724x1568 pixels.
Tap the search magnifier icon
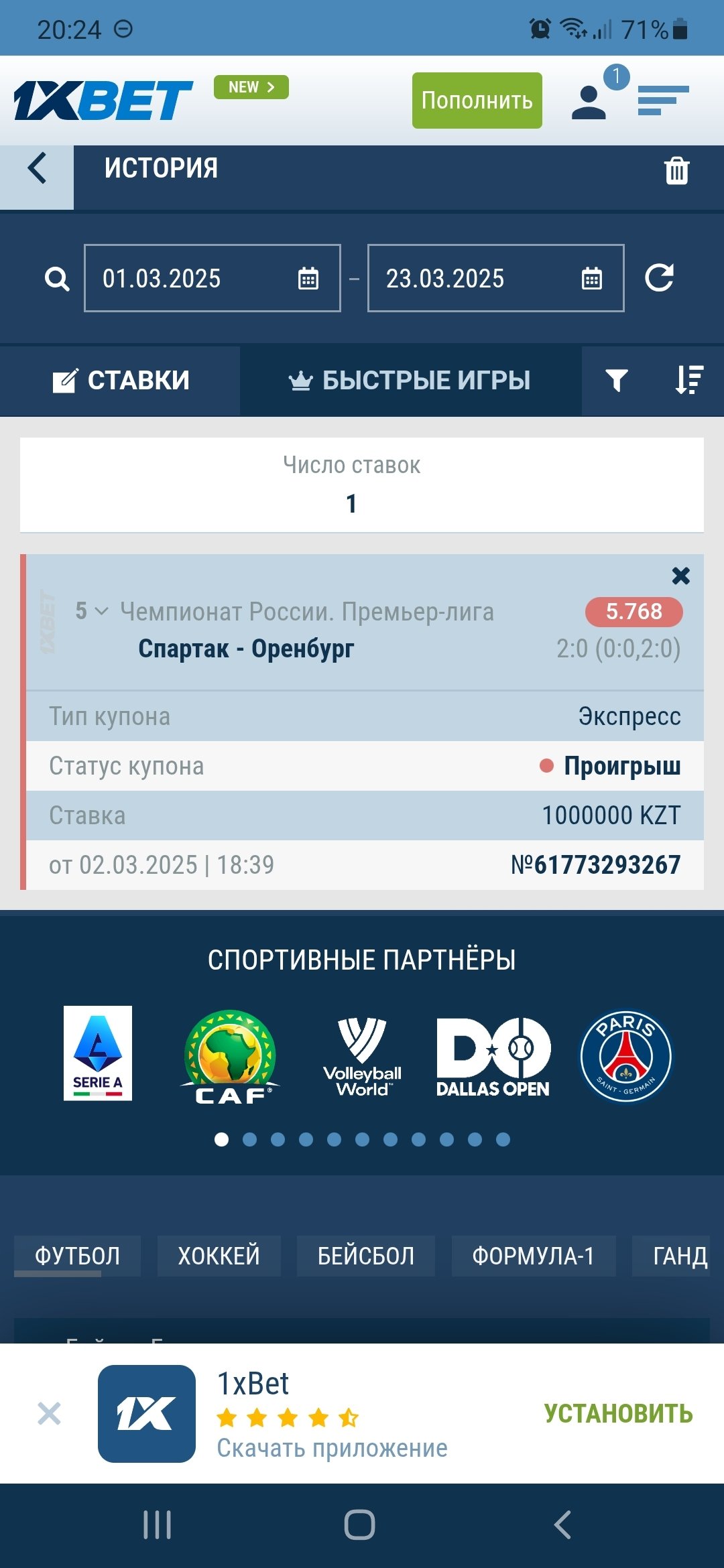(x=57, y=279)
